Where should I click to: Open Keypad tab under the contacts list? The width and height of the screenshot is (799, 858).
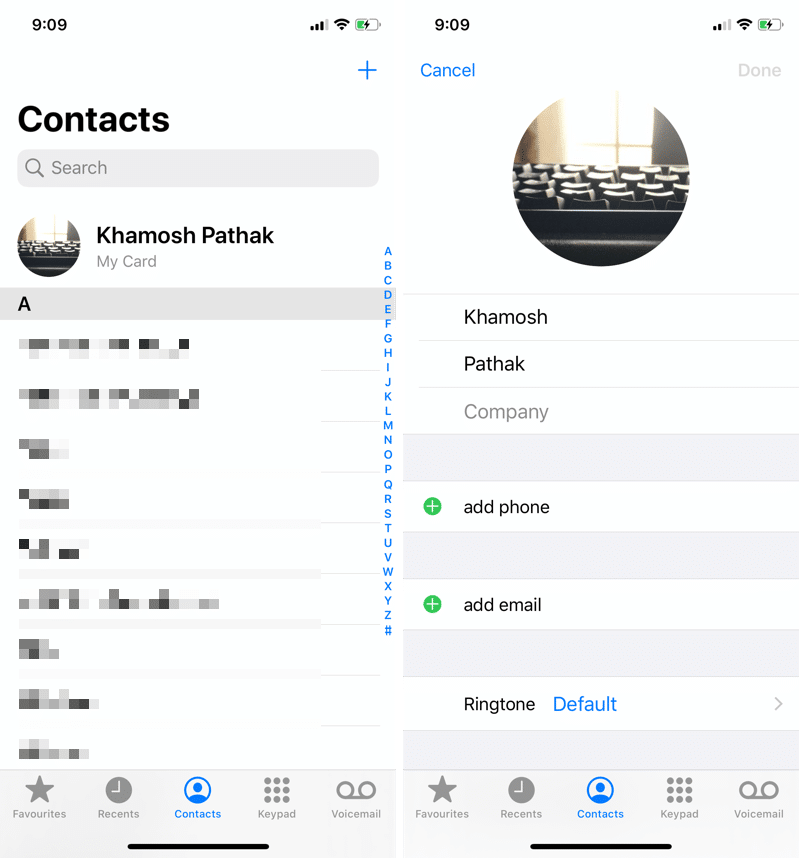point(277,797)
